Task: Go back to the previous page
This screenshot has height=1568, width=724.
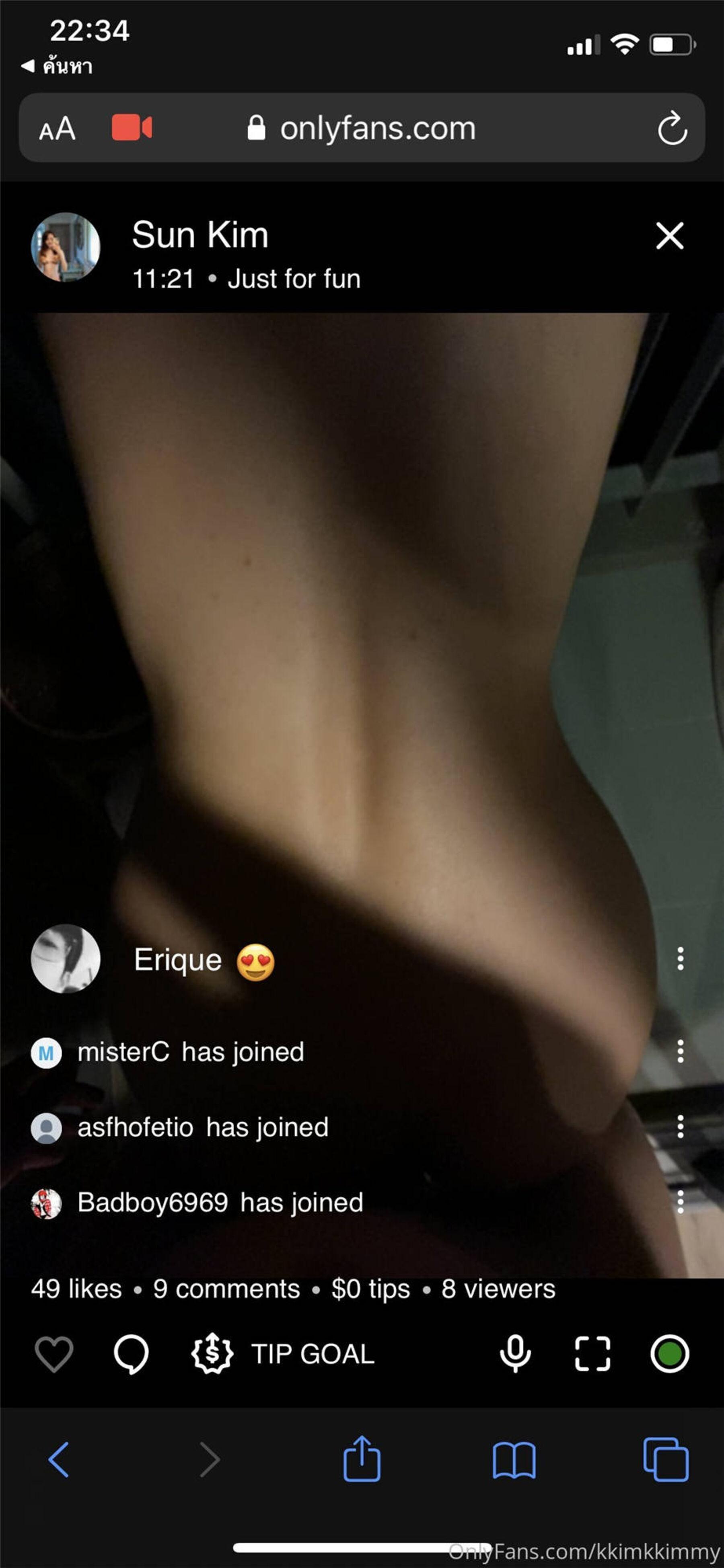Action: (58, 1460)
